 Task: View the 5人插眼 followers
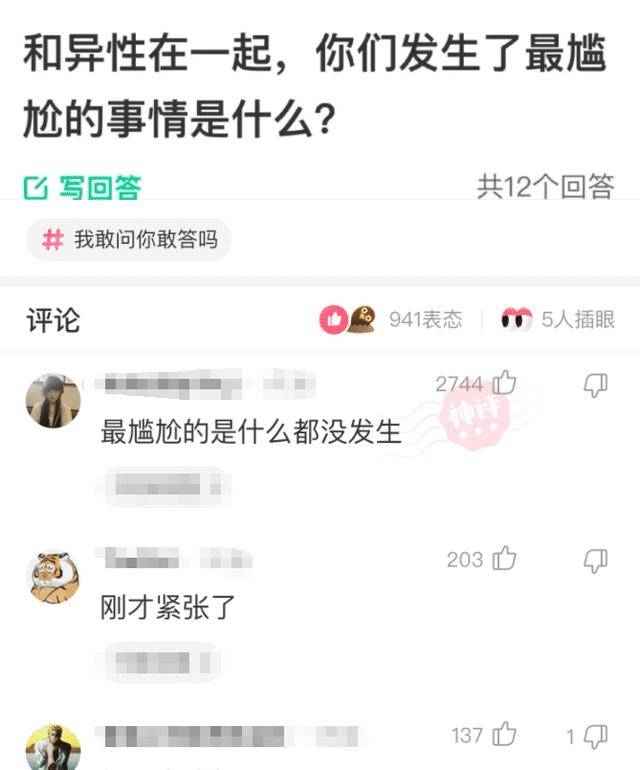tap(558, 319)
